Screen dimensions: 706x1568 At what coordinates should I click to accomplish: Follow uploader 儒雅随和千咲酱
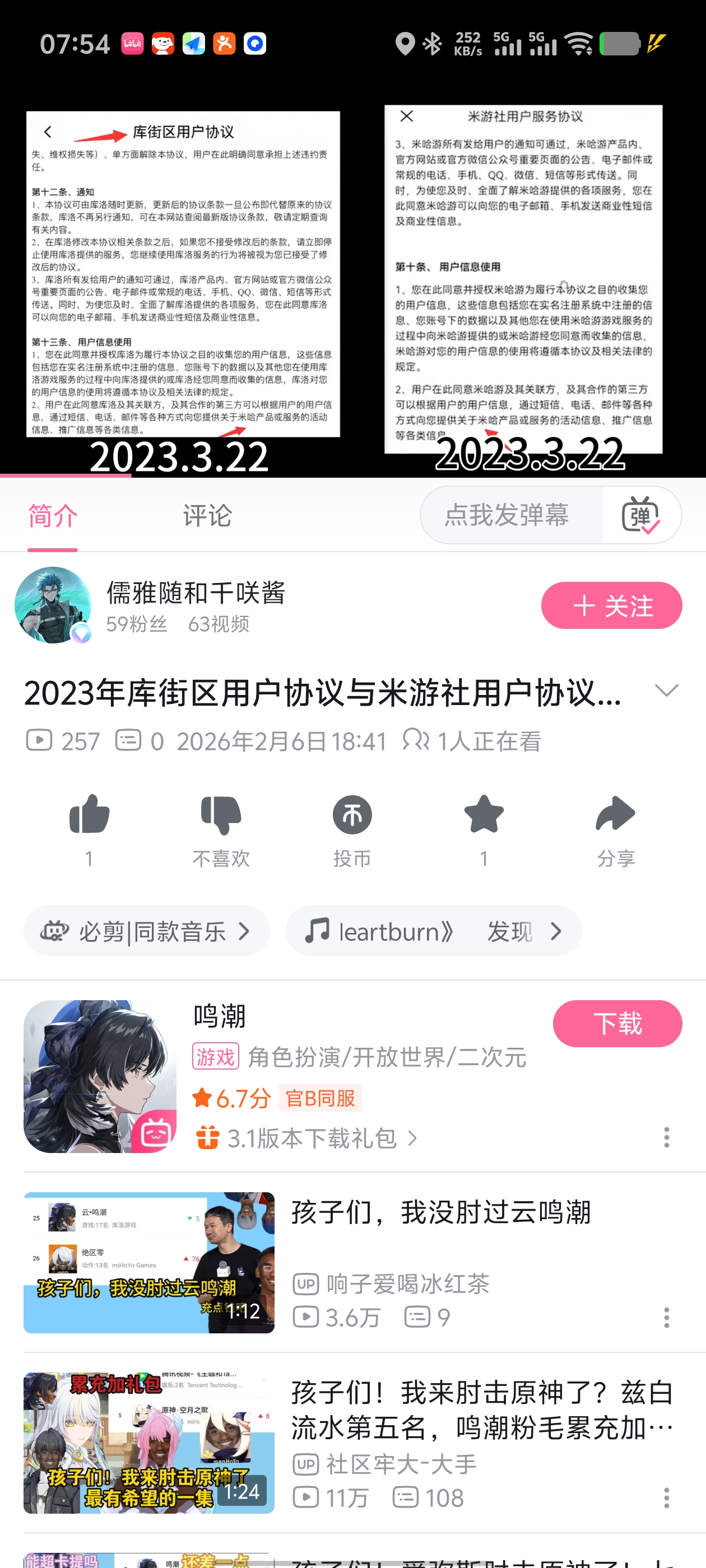611,605
